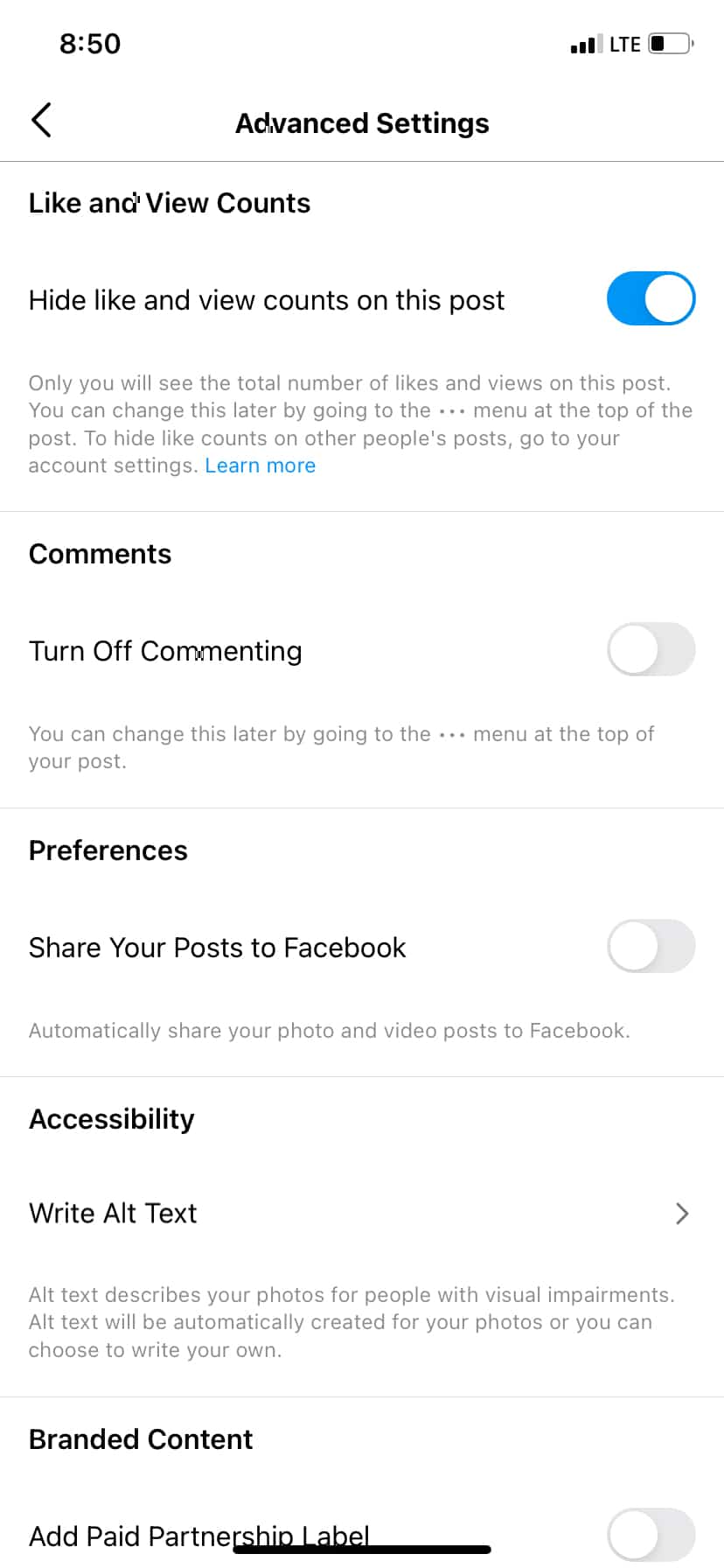The height and width of the screenshot is (1568, 724).
Task: Tap the Advanced Settings title
Action: pos(362,123)
